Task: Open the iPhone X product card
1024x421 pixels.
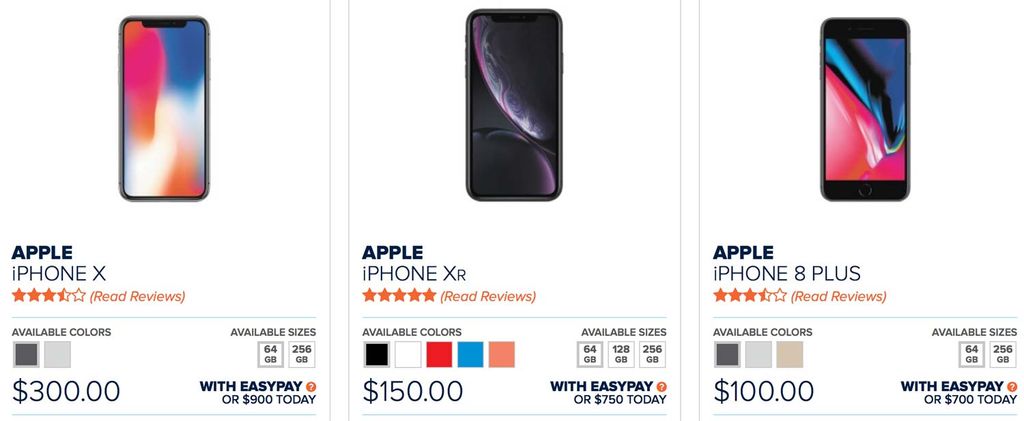Action: click(x=164, y=108)
